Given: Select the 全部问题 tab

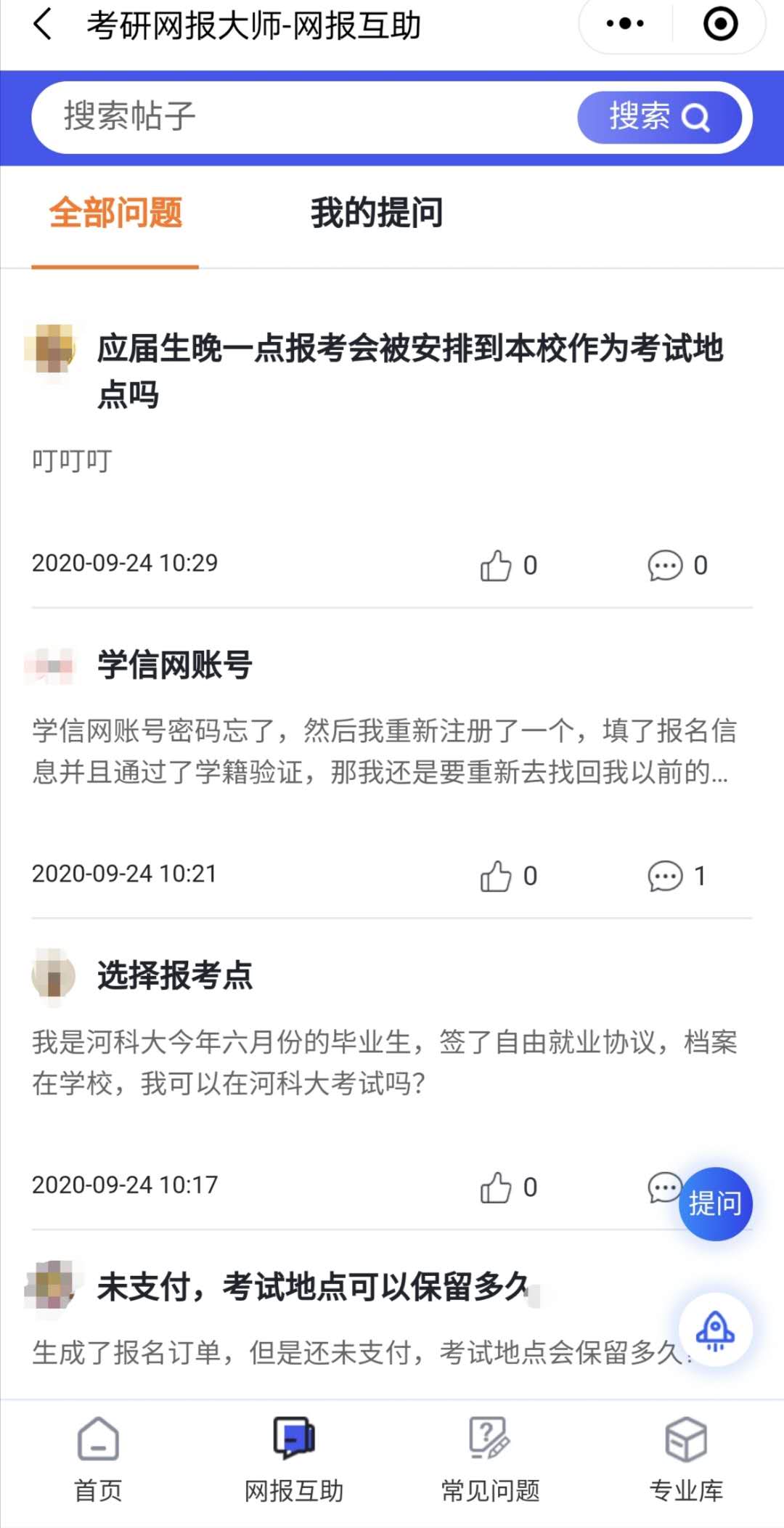Looking at the screenshot, I should tap(116, 212).
